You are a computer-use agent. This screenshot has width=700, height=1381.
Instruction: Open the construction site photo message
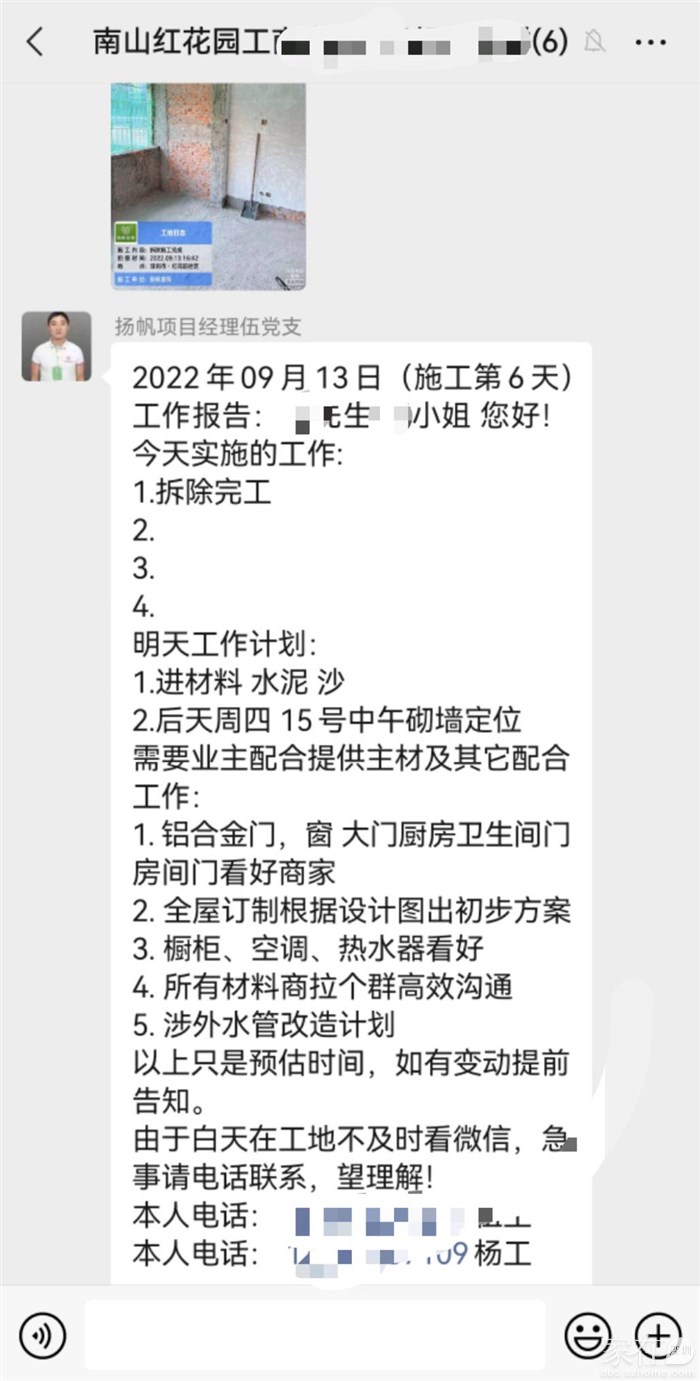click(208, 187)
